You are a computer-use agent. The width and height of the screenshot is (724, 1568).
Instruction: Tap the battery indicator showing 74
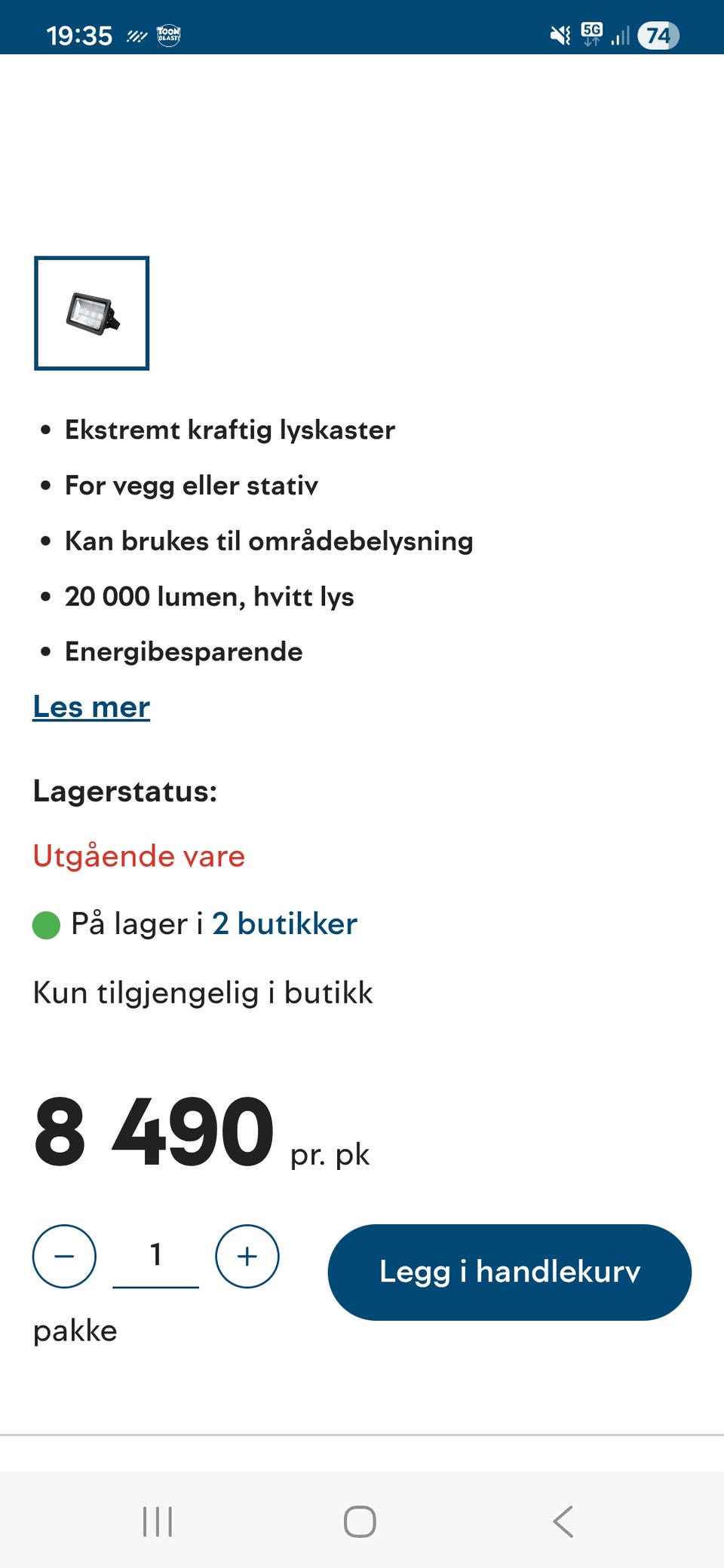click(x=658, y=34)
